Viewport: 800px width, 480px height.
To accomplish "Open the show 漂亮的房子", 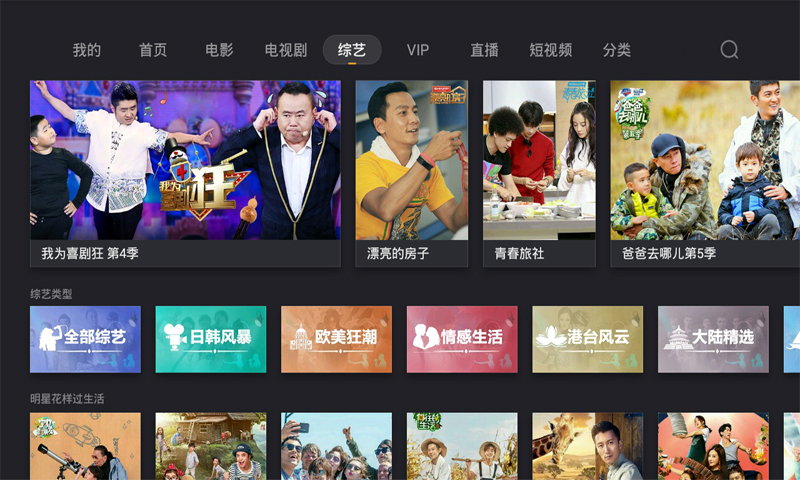I will coord(411,173).
